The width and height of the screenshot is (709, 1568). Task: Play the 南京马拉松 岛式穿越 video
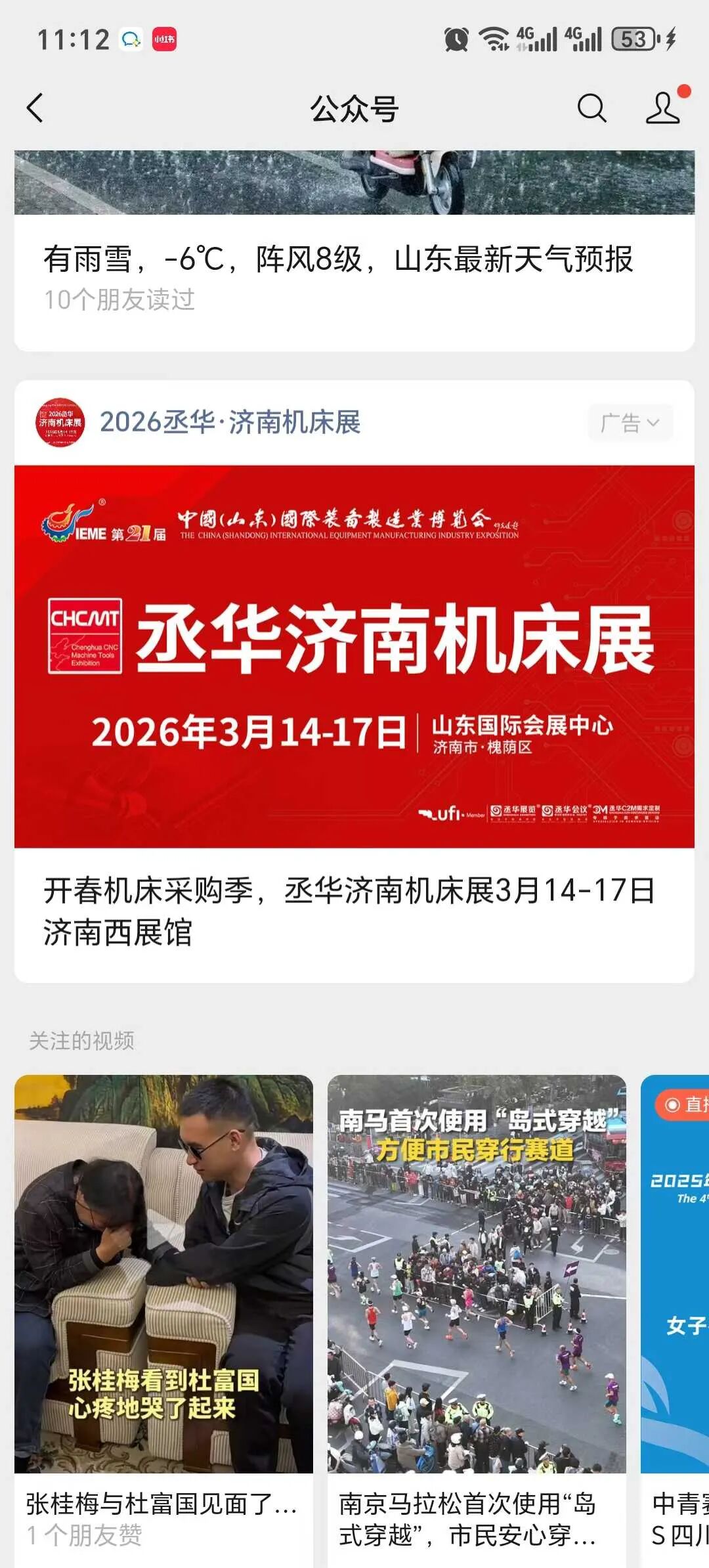(x=477, y=1274)
